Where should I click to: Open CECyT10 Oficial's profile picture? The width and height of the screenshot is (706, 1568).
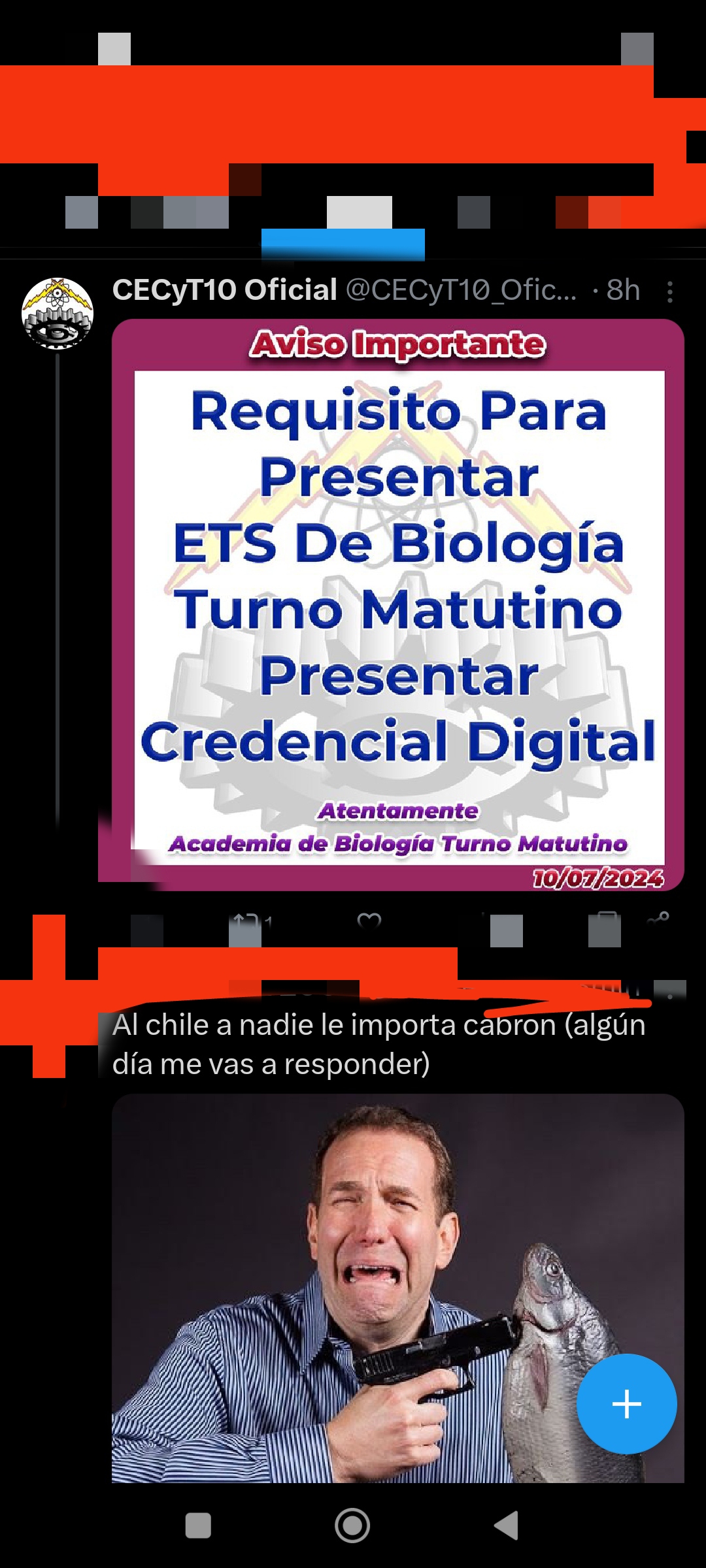point(58,314)
